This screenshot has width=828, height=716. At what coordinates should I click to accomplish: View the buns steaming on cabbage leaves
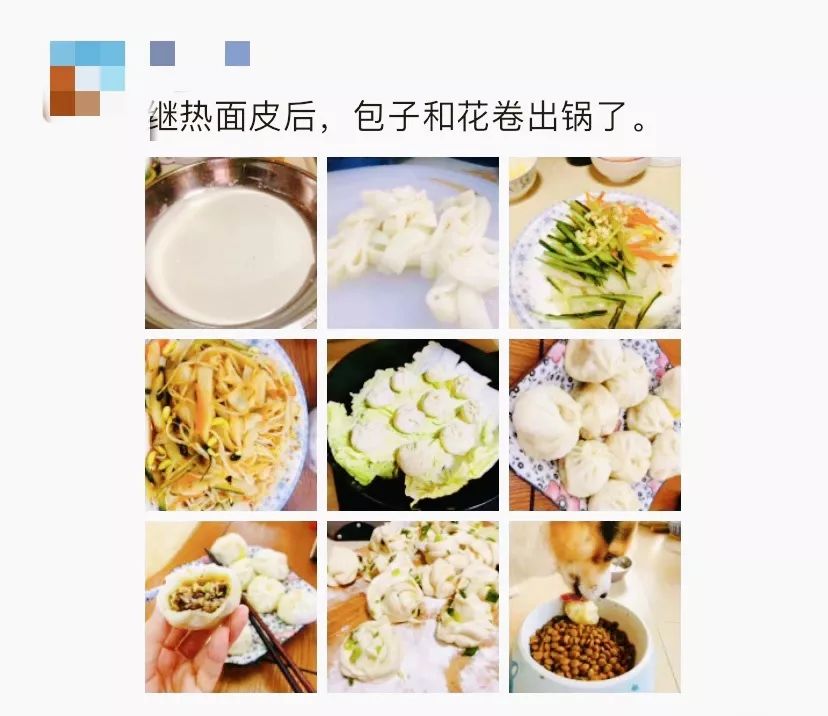click(413, 425)
